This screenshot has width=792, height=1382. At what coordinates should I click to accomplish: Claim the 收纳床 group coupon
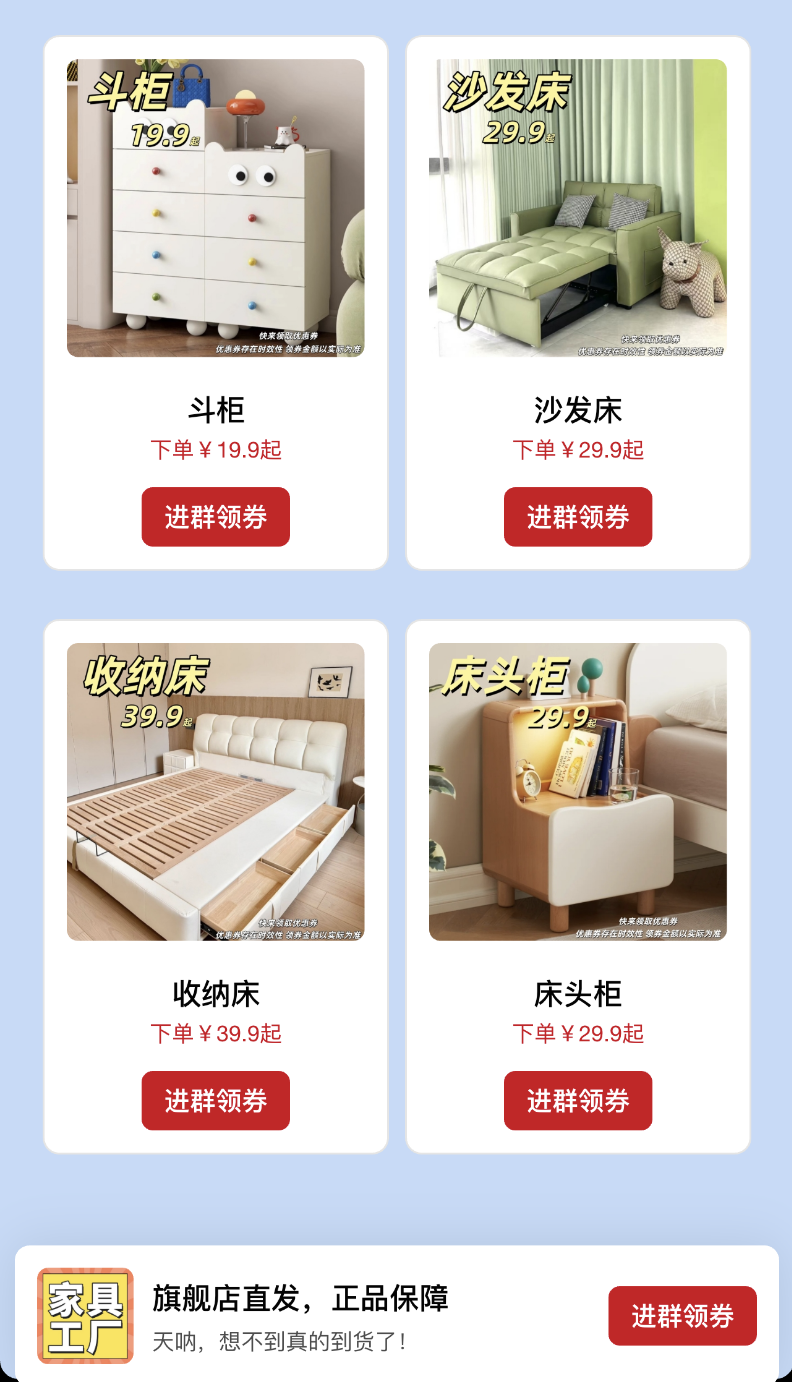coord(215,1101)
